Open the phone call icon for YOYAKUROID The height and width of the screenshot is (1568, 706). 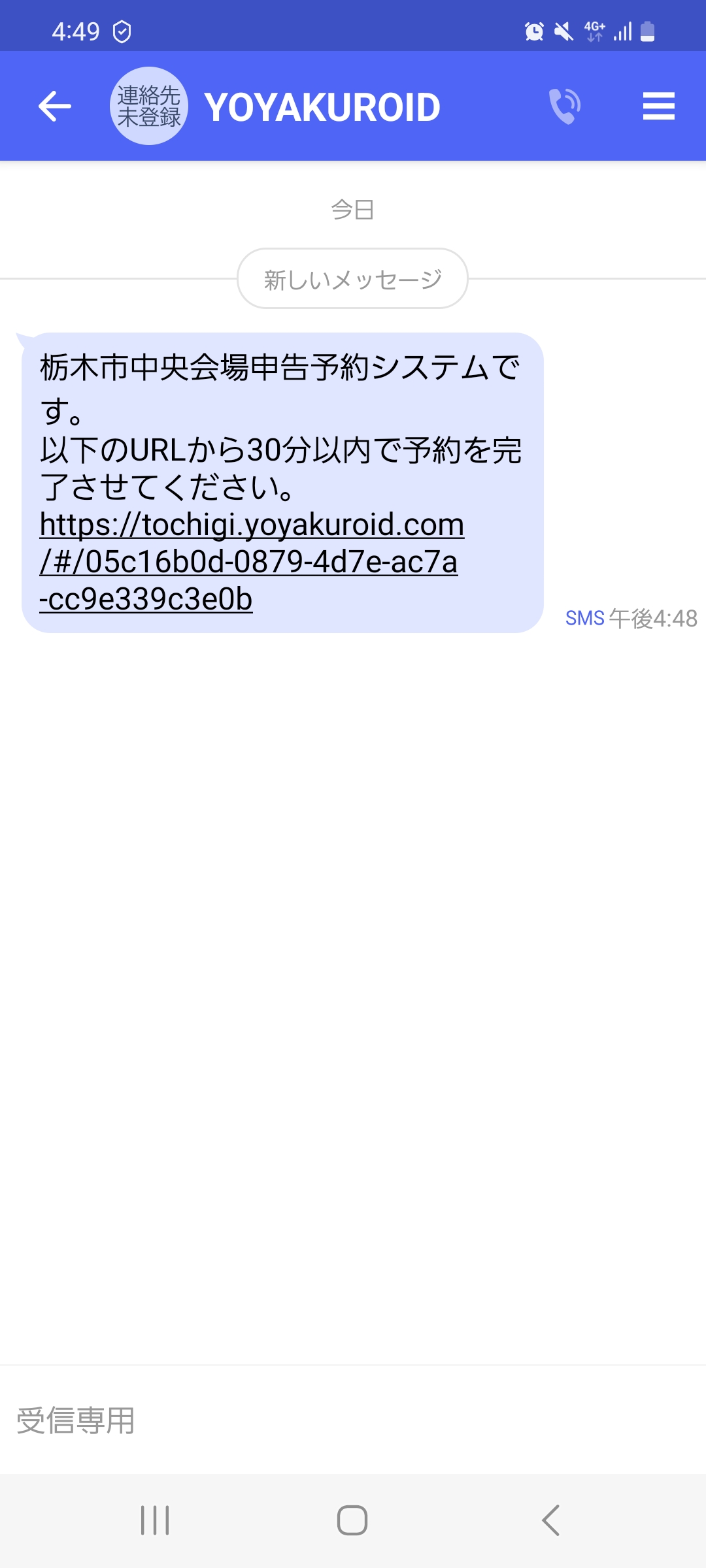pyautogui.click(x=563, y=106)
